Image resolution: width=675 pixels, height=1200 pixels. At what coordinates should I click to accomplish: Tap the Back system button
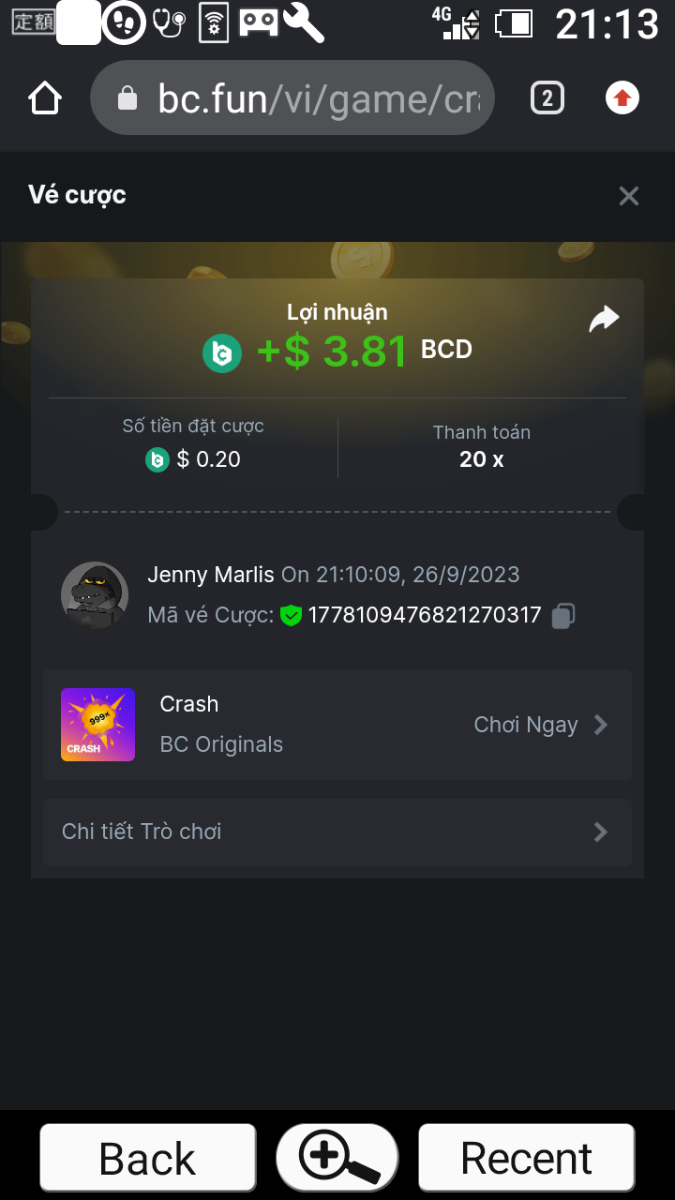(148, 1158)
